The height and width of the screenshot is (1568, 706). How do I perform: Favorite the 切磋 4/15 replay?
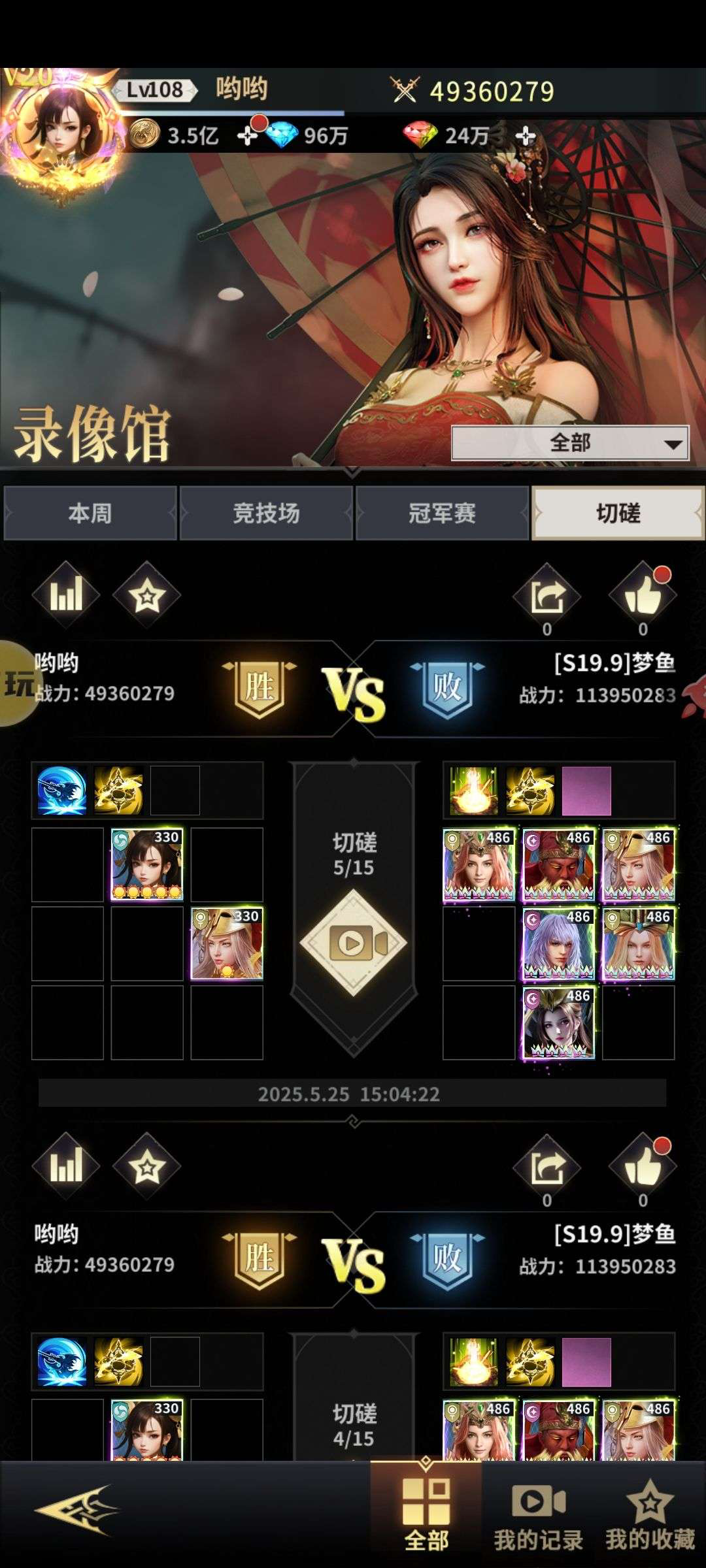click(x=146, y=1167)
